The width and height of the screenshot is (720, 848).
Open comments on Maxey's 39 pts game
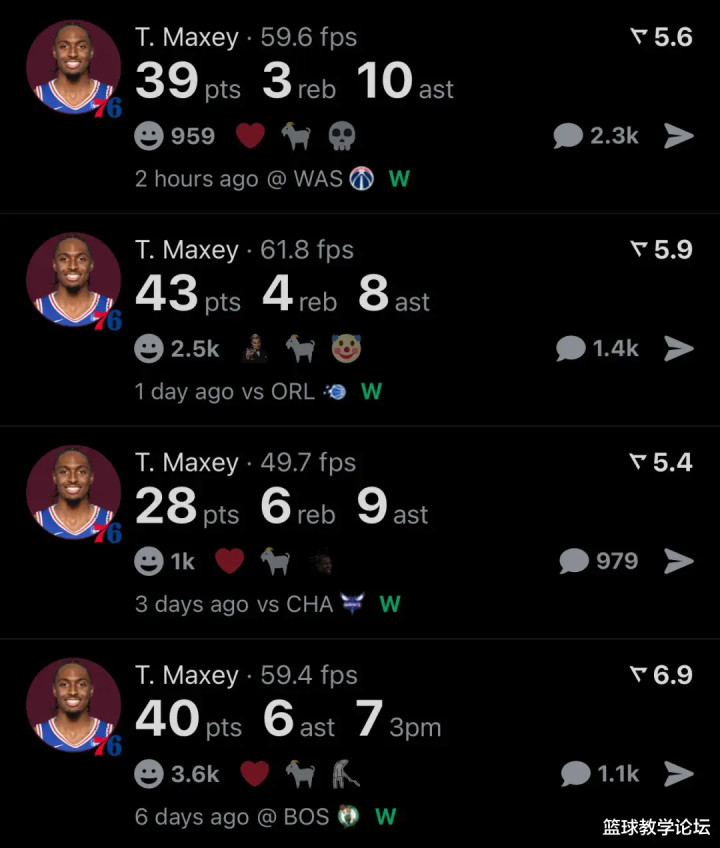(x=596, y=136)
